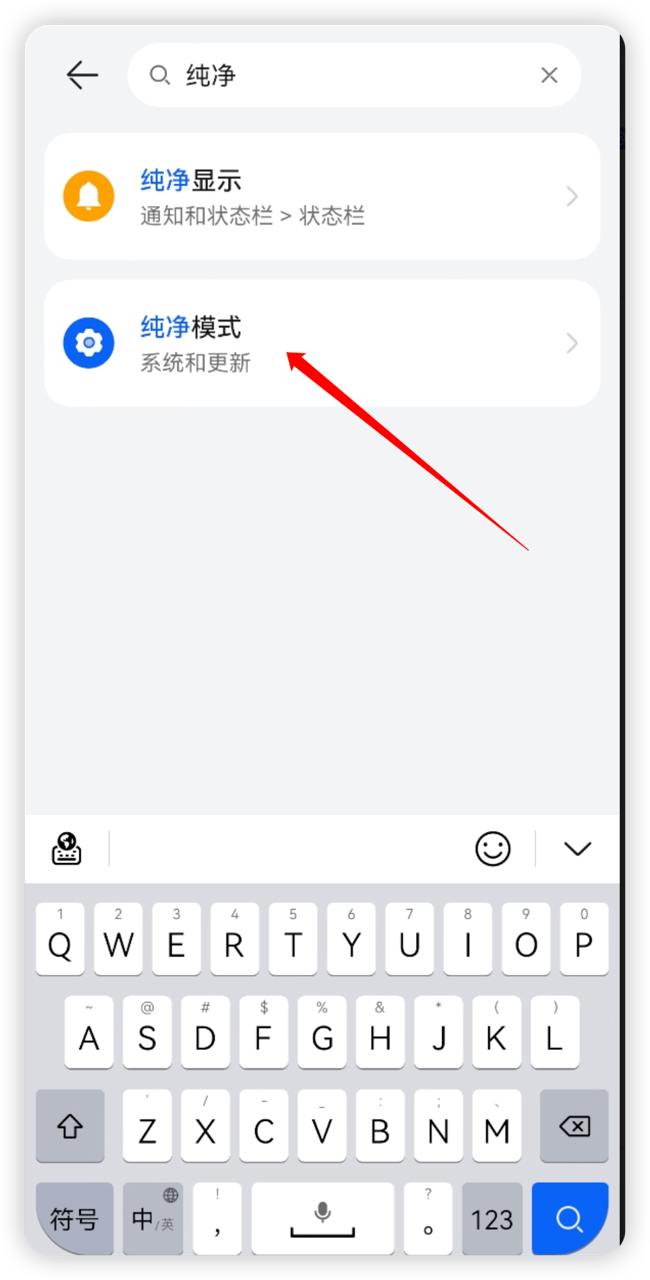Open the 纯净模式 result

[322, 343]
